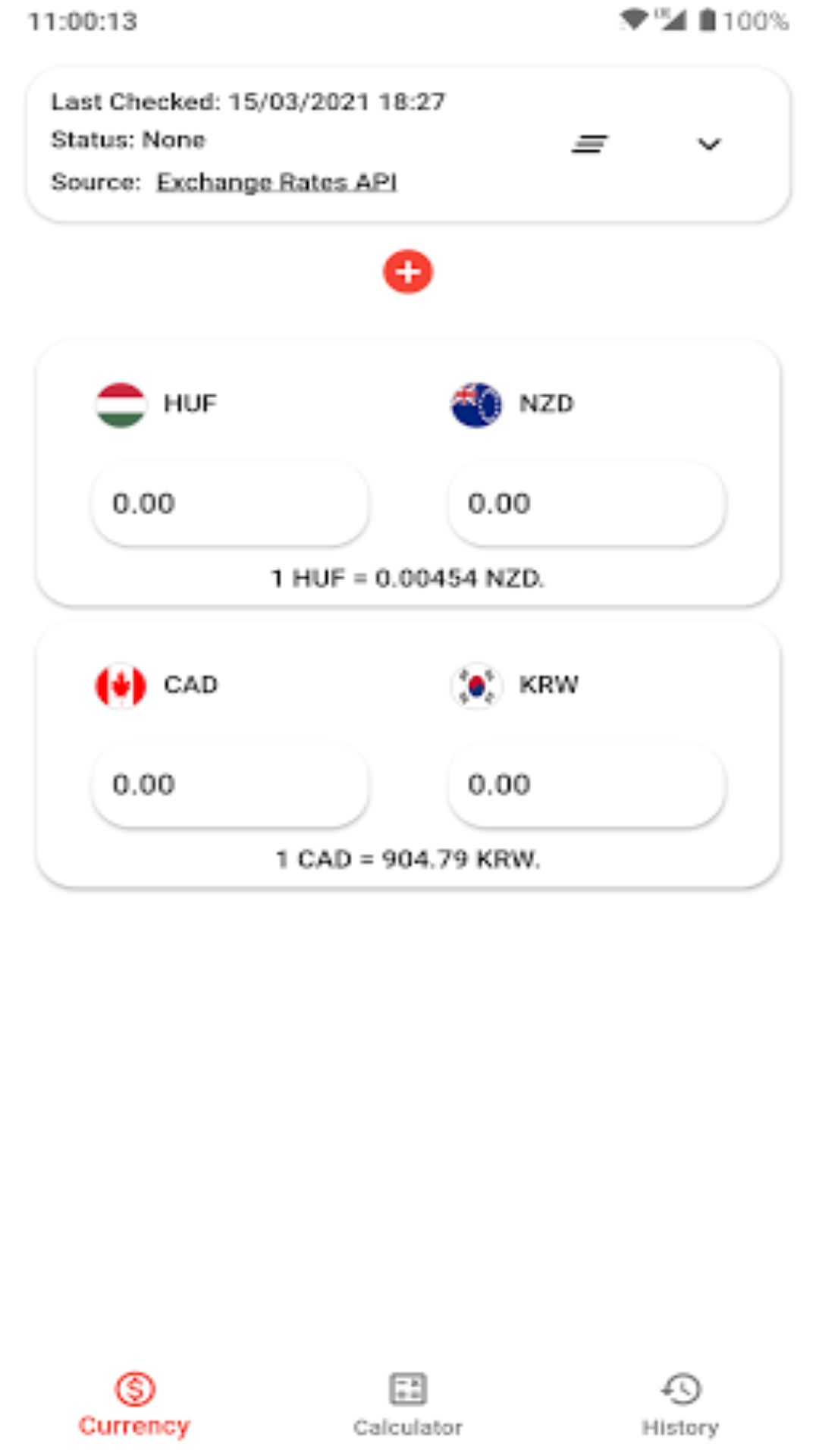Tap the sort lines icon in status card
The height and width of the screenshot is (1456, 819).
coord(590,143)
